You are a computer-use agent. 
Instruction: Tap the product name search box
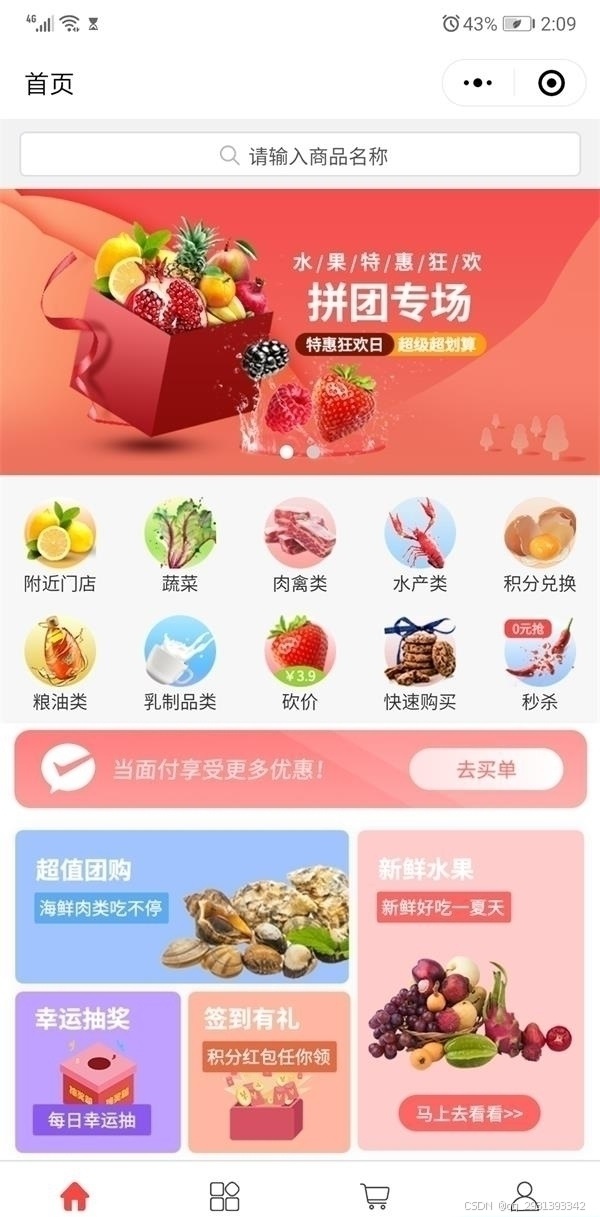click(x=300, y=155)
